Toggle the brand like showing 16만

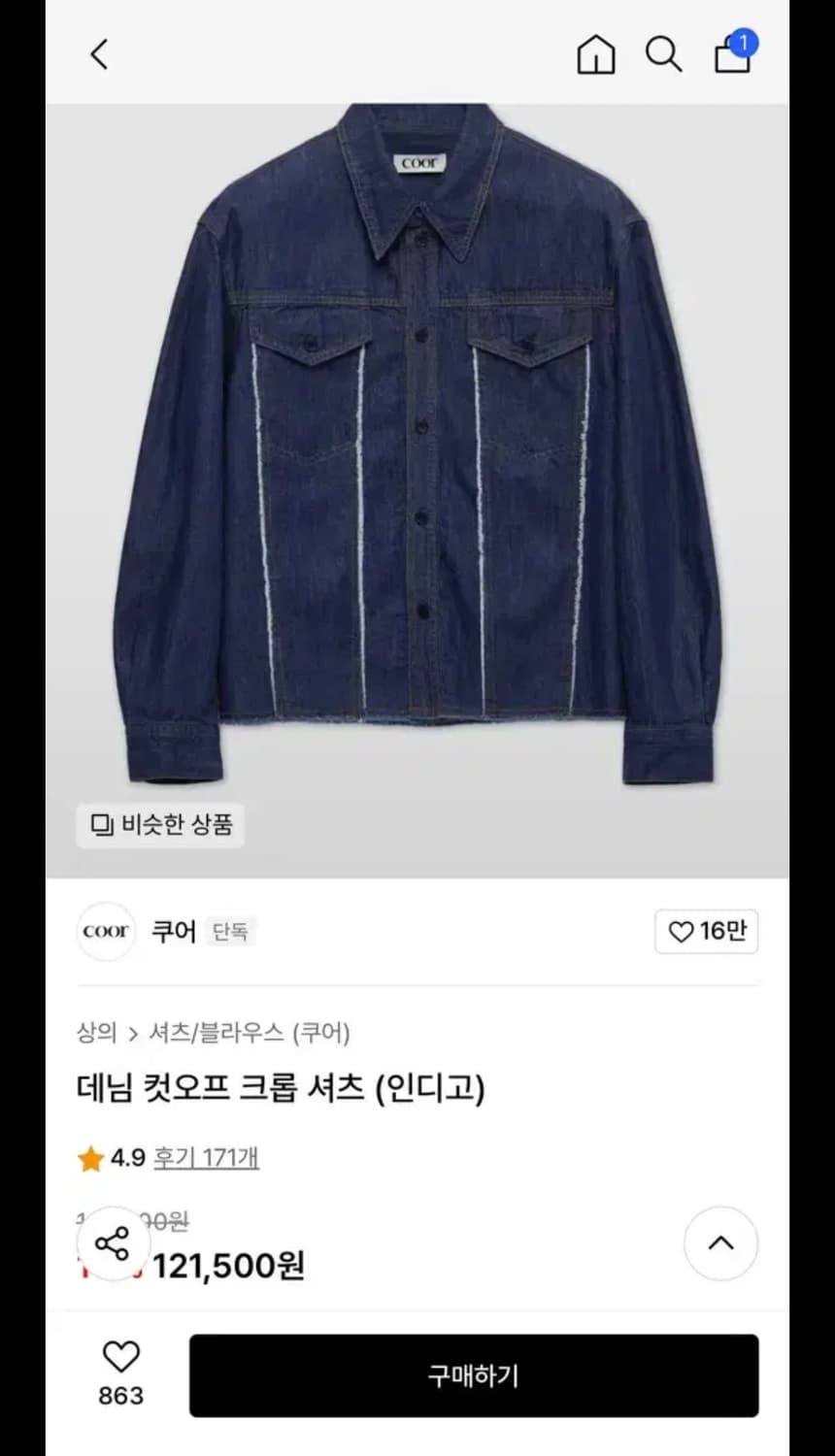(707, 931)
